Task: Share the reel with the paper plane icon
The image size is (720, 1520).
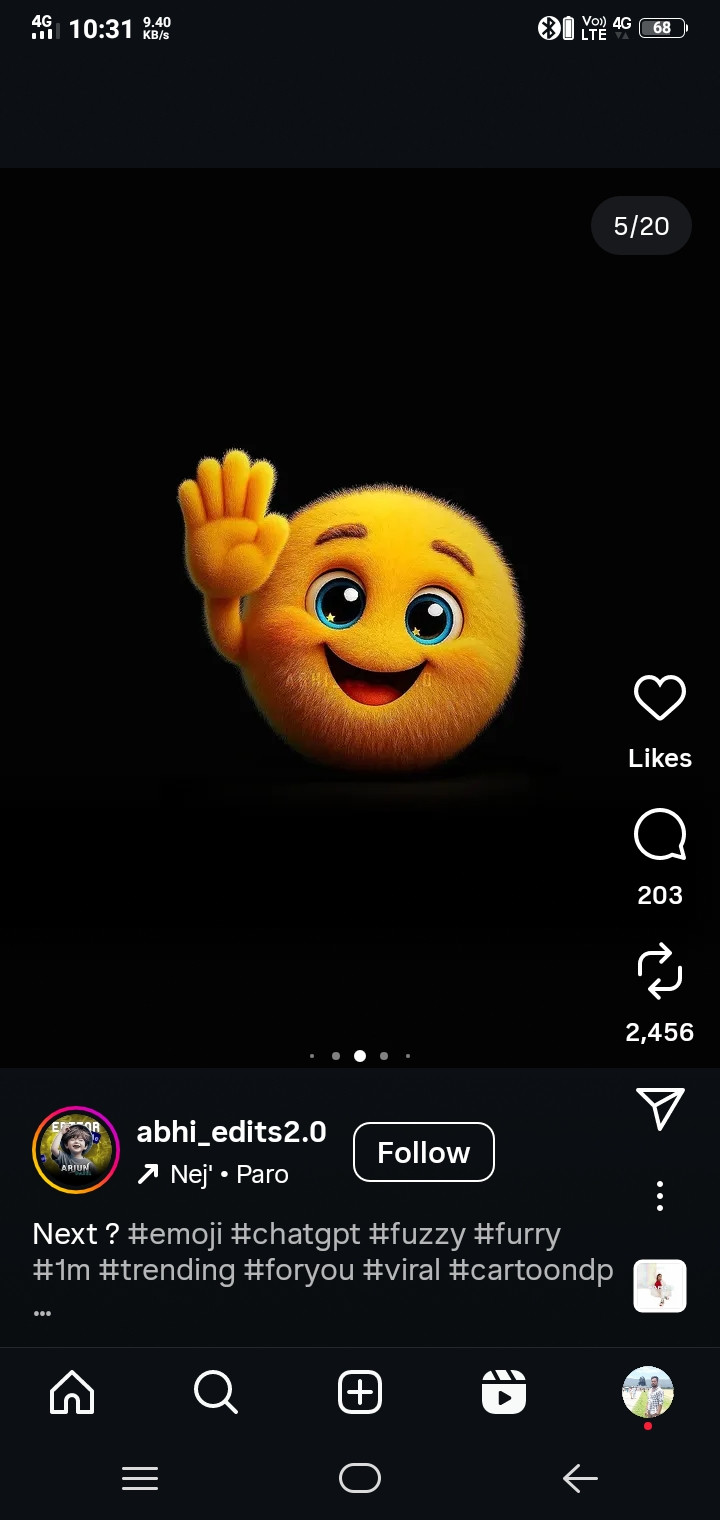Action: [660, 1108]
